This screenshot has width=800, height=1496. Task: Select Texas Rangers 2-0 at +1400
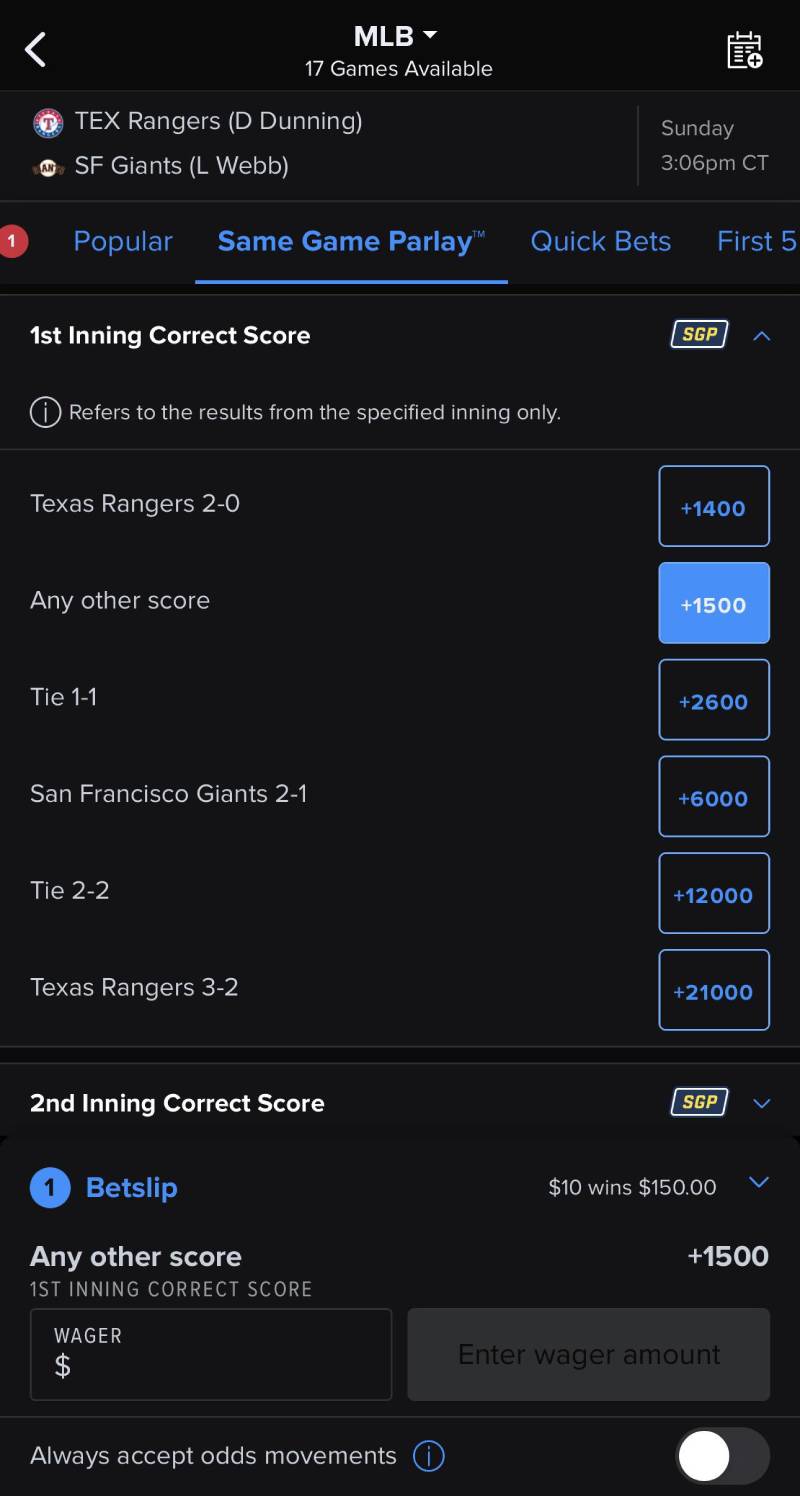(x=713, y=507)
